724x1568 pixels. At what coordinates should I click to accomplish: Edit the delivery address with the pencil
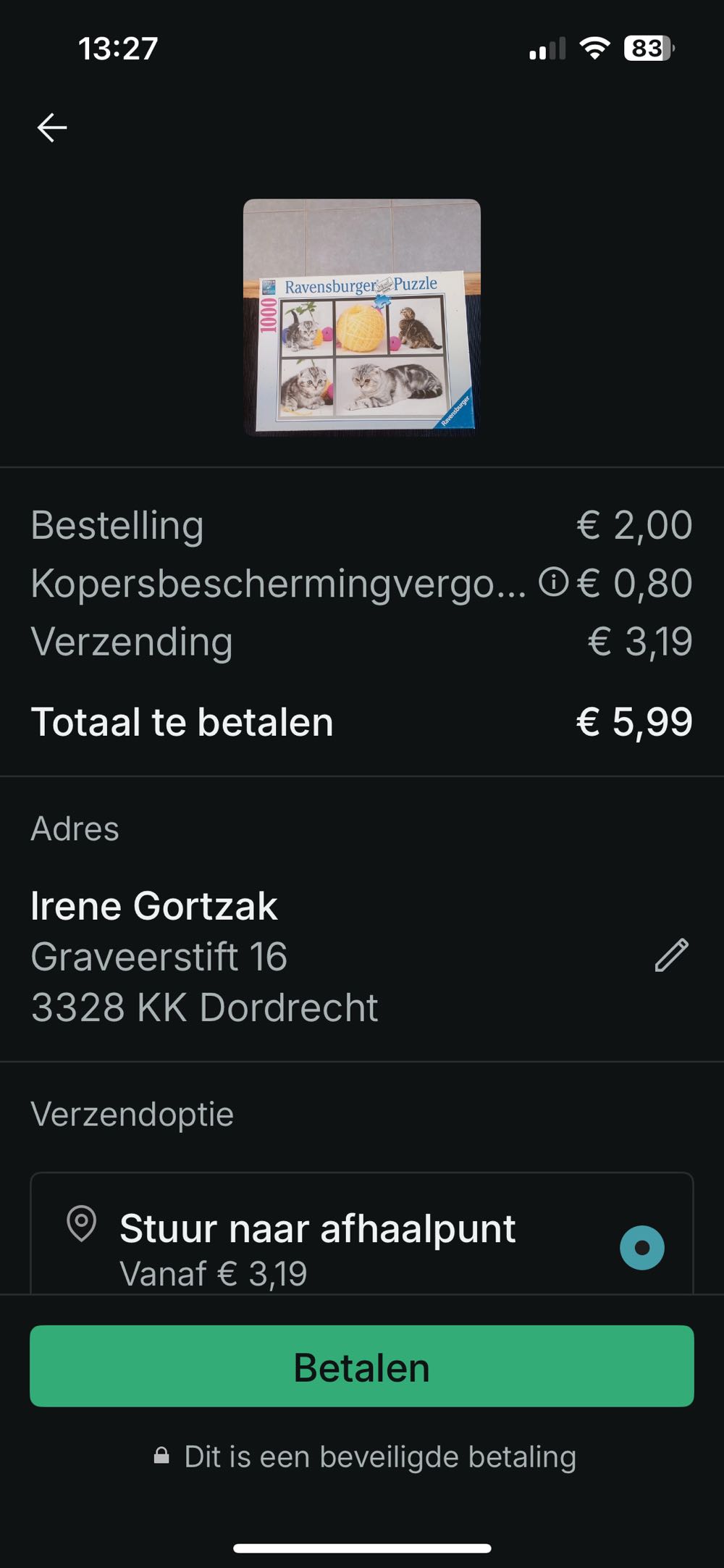pos(671,955)
